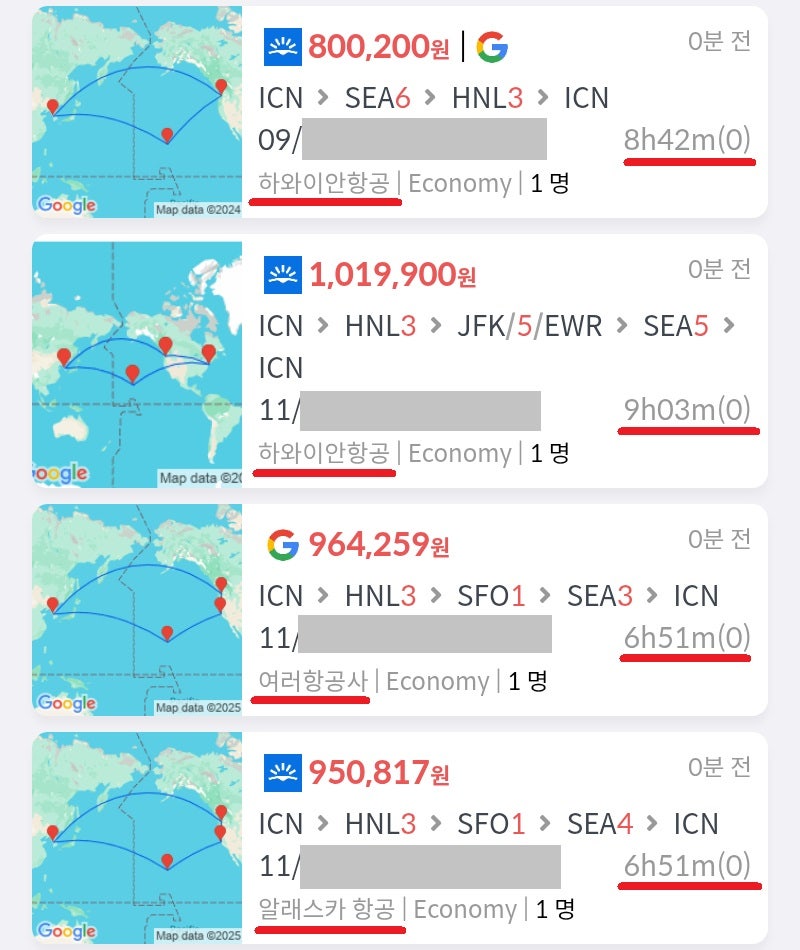Click the first map thumbnail

click(137, 112)
